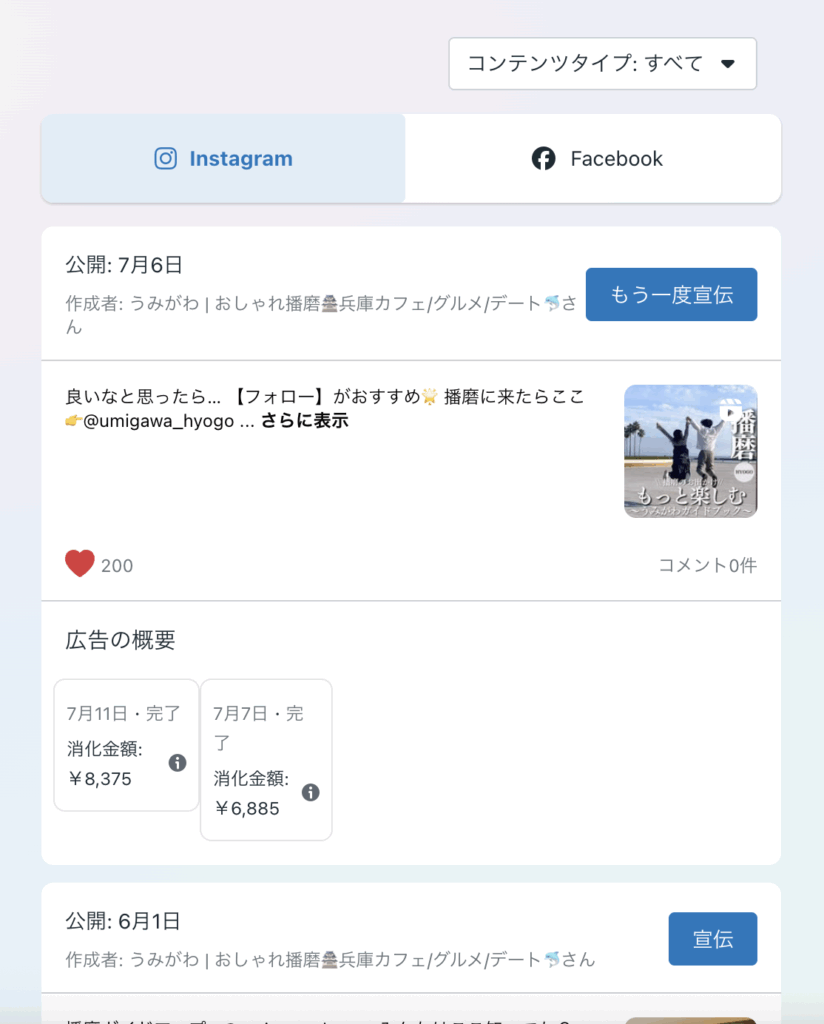Show spend info for the ¥6,885 ad
This screenshot has height=1024, width=824.
(311, 792)
